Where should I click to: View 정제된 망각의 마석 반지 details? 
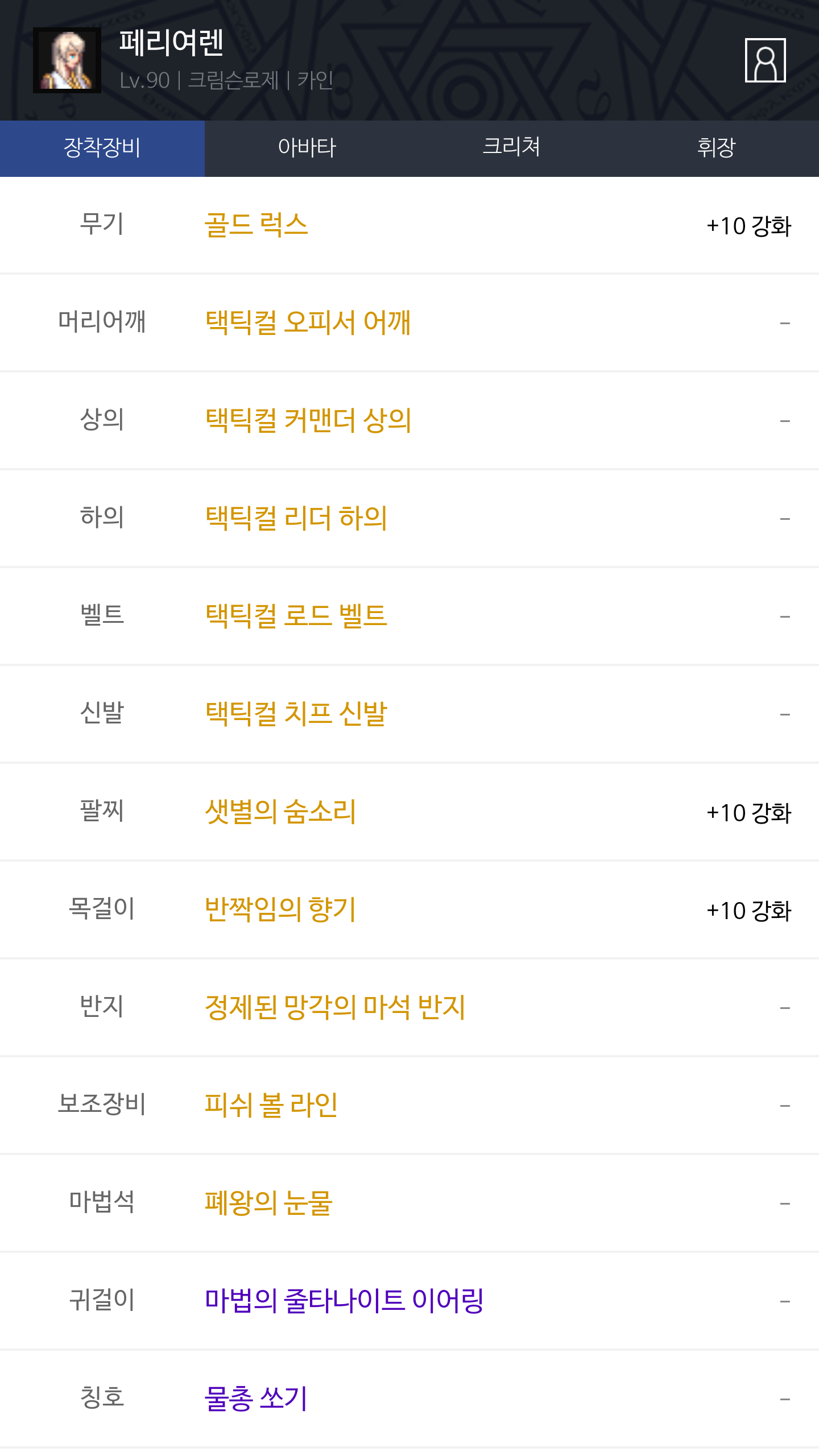[x=335, y=1008]
